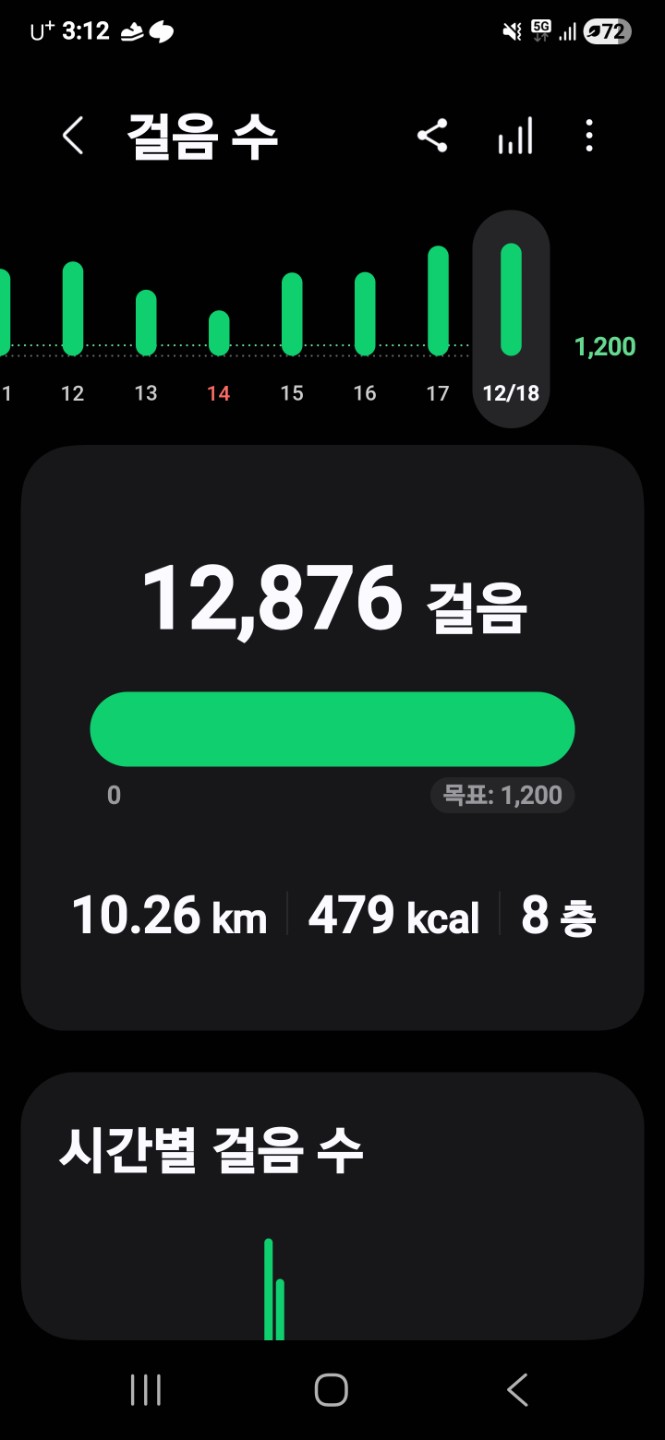Select the bar for day 12
The width and height of the screenshot is (665, 1440).
coord(73,308)
